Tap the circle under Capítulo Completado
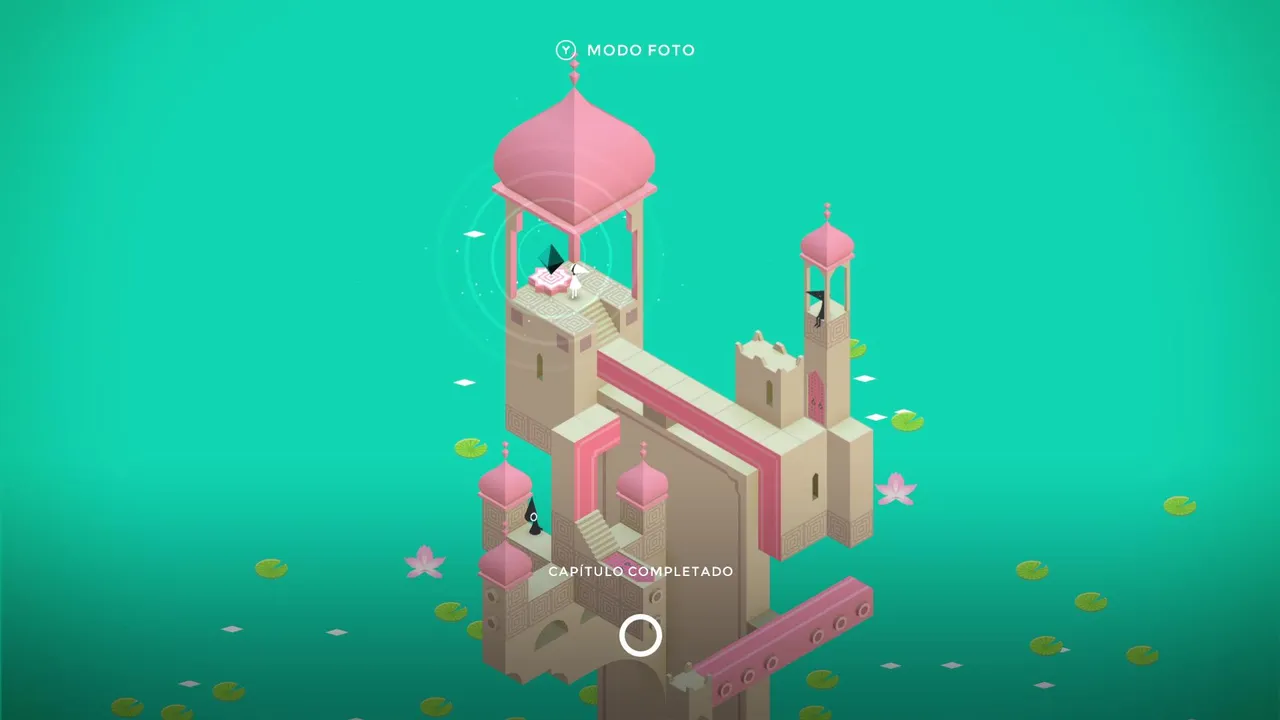1280x720 pixels. pos(640,635)
